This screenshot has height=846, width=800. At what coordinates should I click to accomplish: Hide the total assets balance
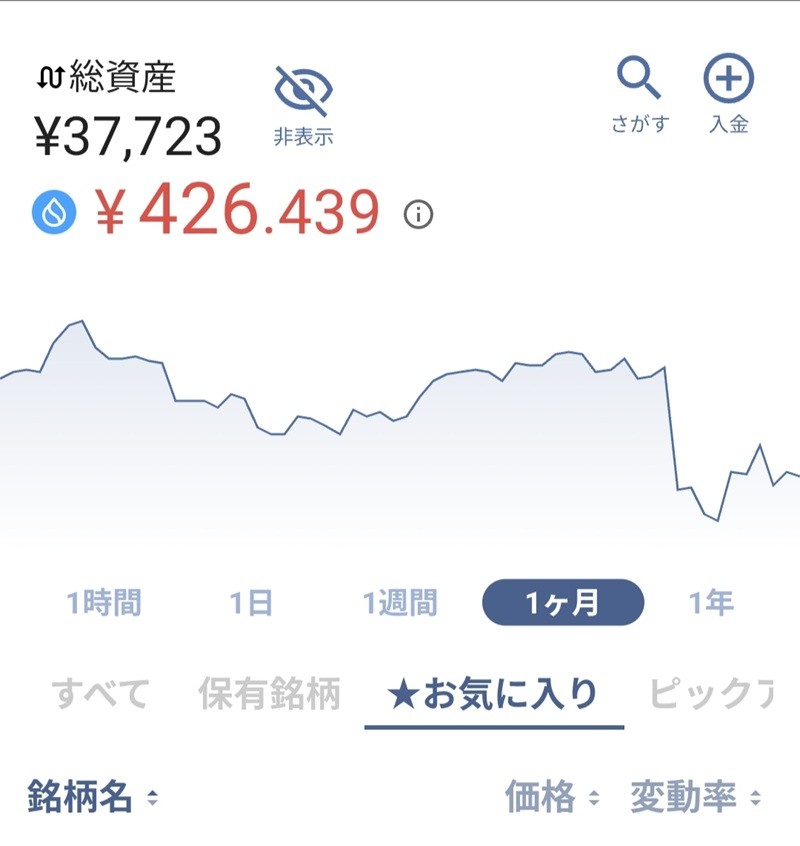302,104
